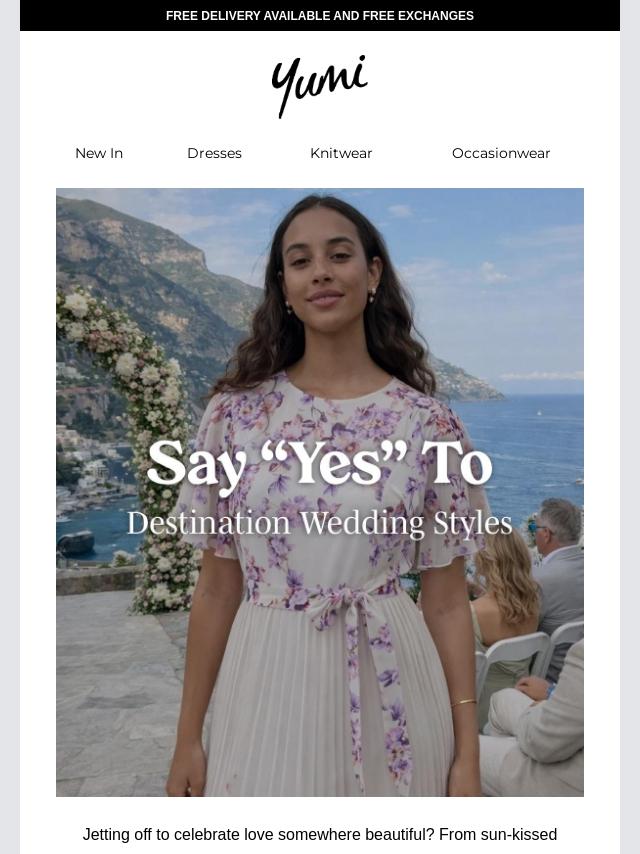Open the Destination Wedding Styles hero image
Viewport: 640px width, 854px height.
[x=320, y=492]
